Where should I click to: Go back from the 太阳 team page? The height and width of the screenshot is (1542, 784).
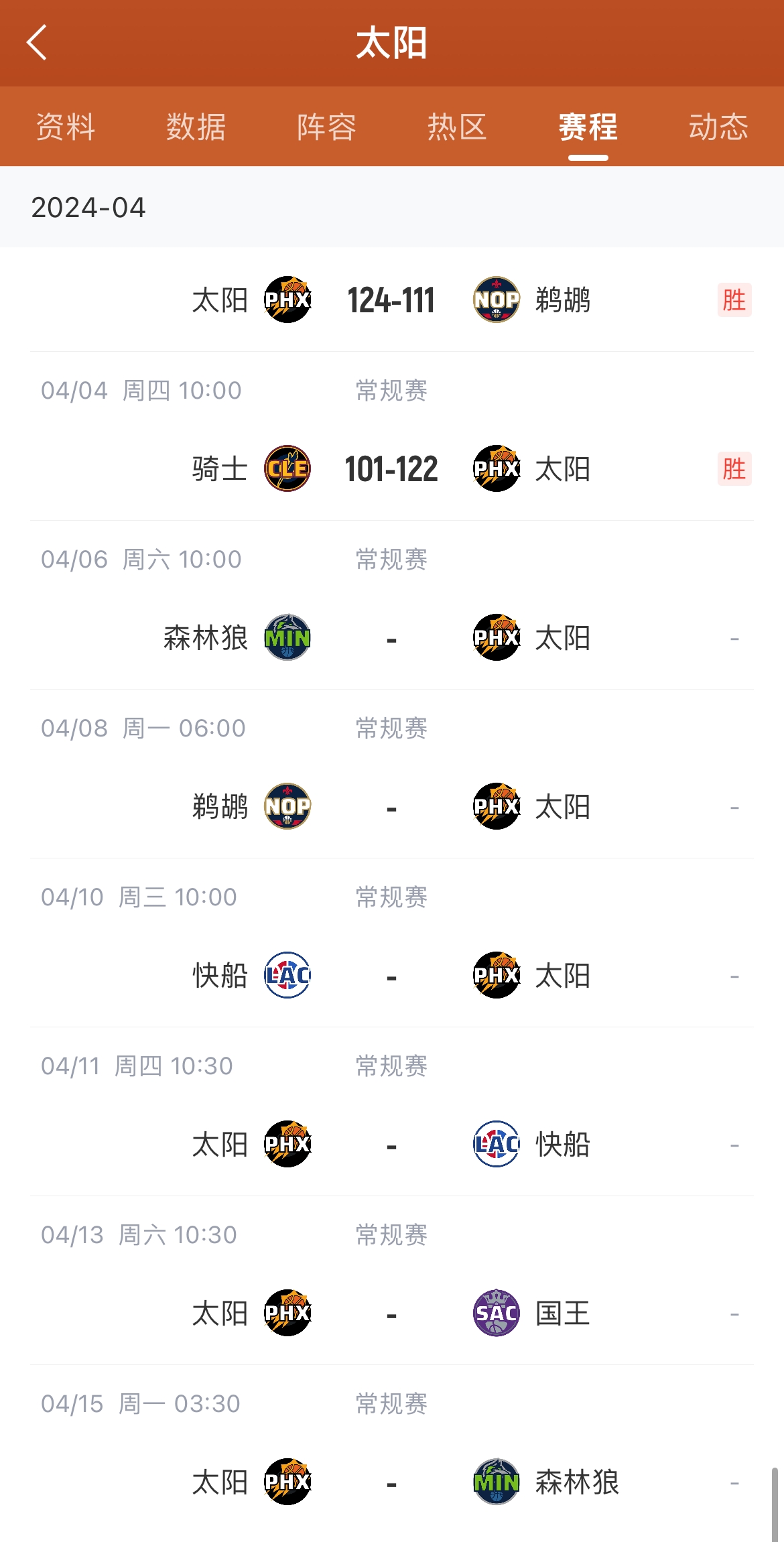[37, 43]
